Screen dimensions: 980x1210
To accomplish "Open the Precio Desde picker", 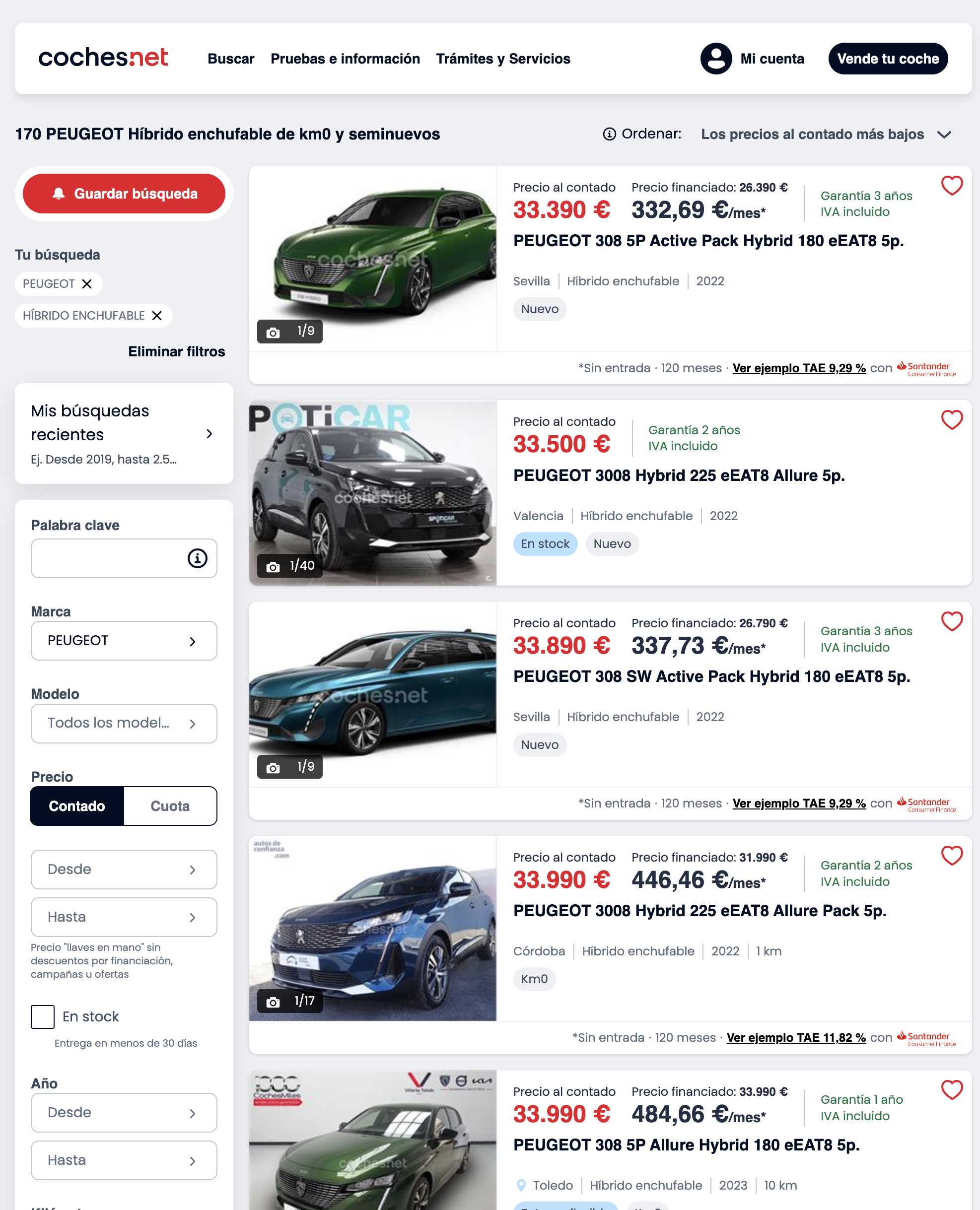I will tap(124, 869).
